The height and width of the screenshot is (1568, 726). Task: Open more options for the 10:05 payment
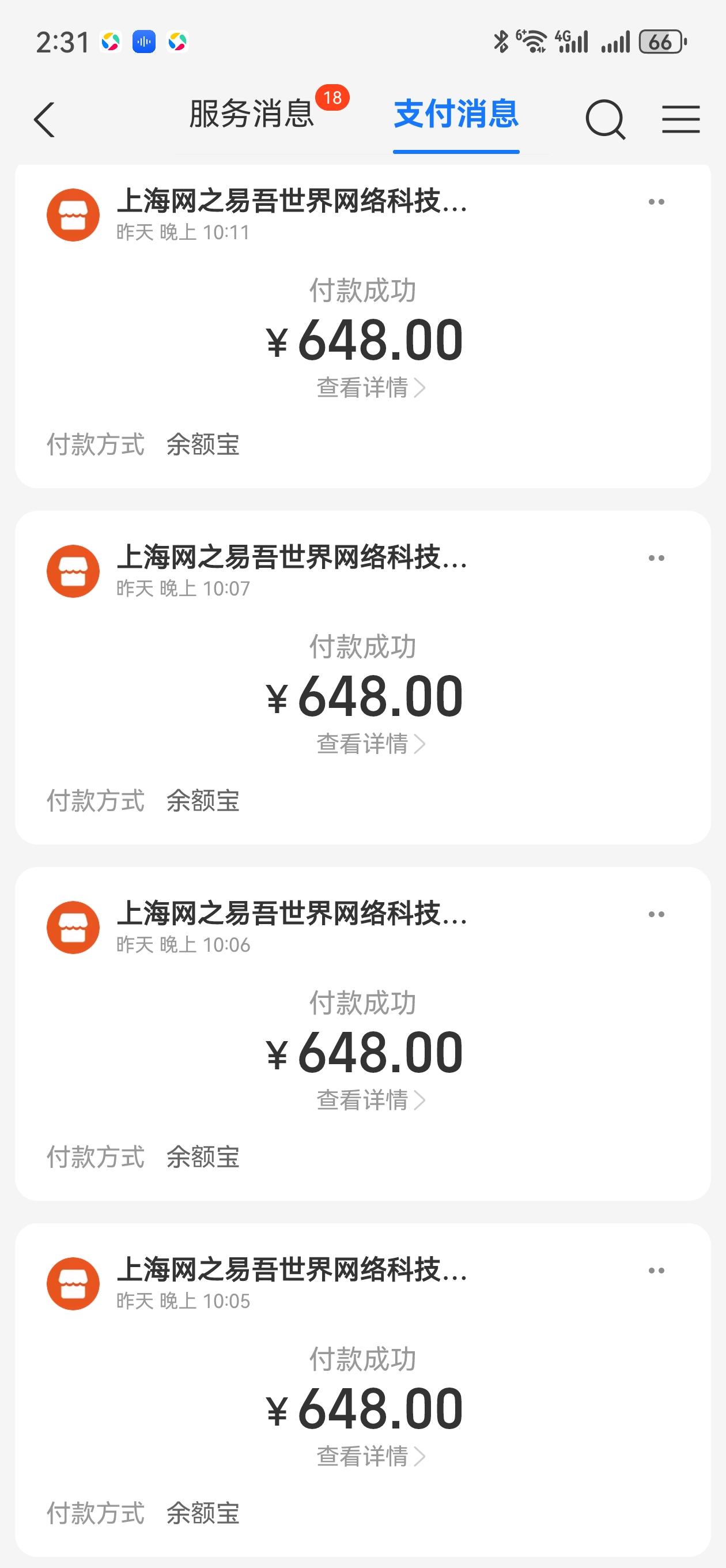[656, 1271]
